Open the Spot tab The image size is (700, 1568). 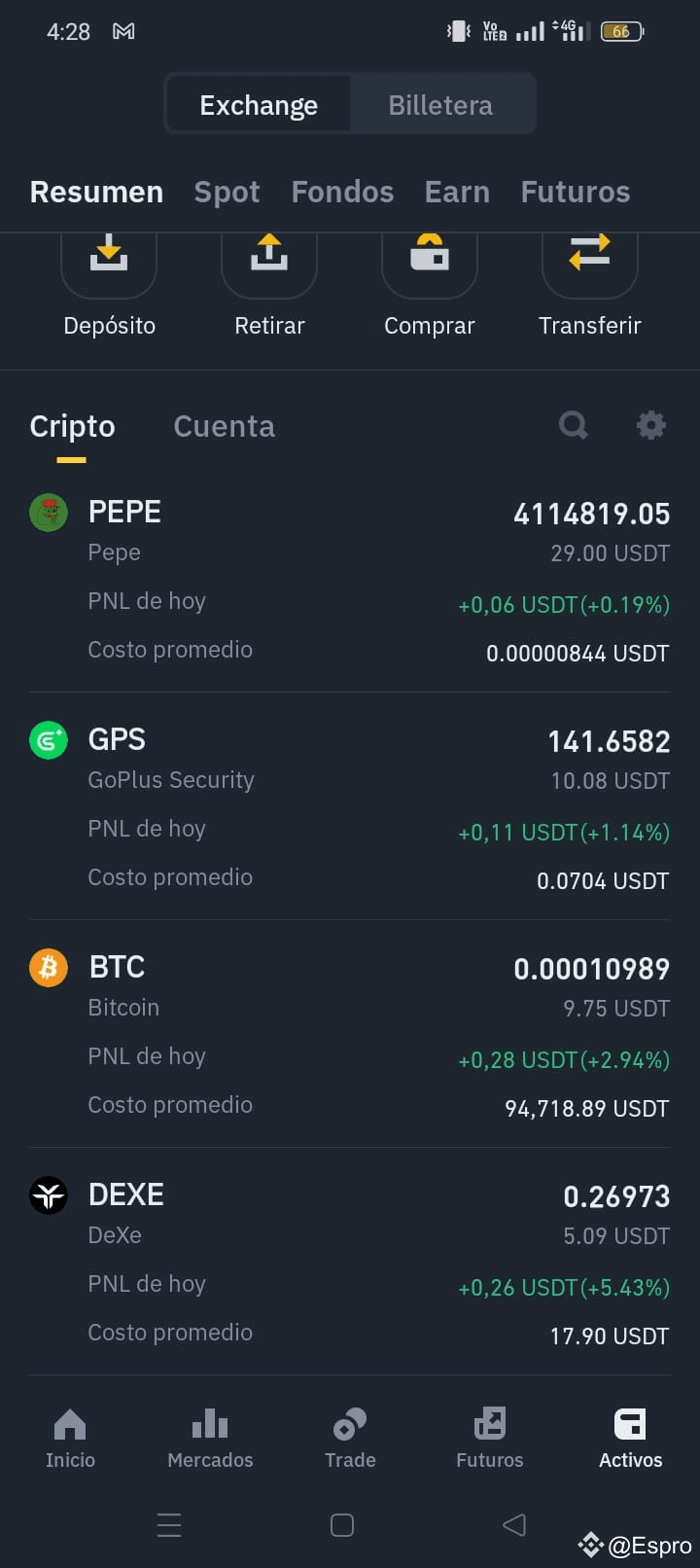[x=227, y=192]
